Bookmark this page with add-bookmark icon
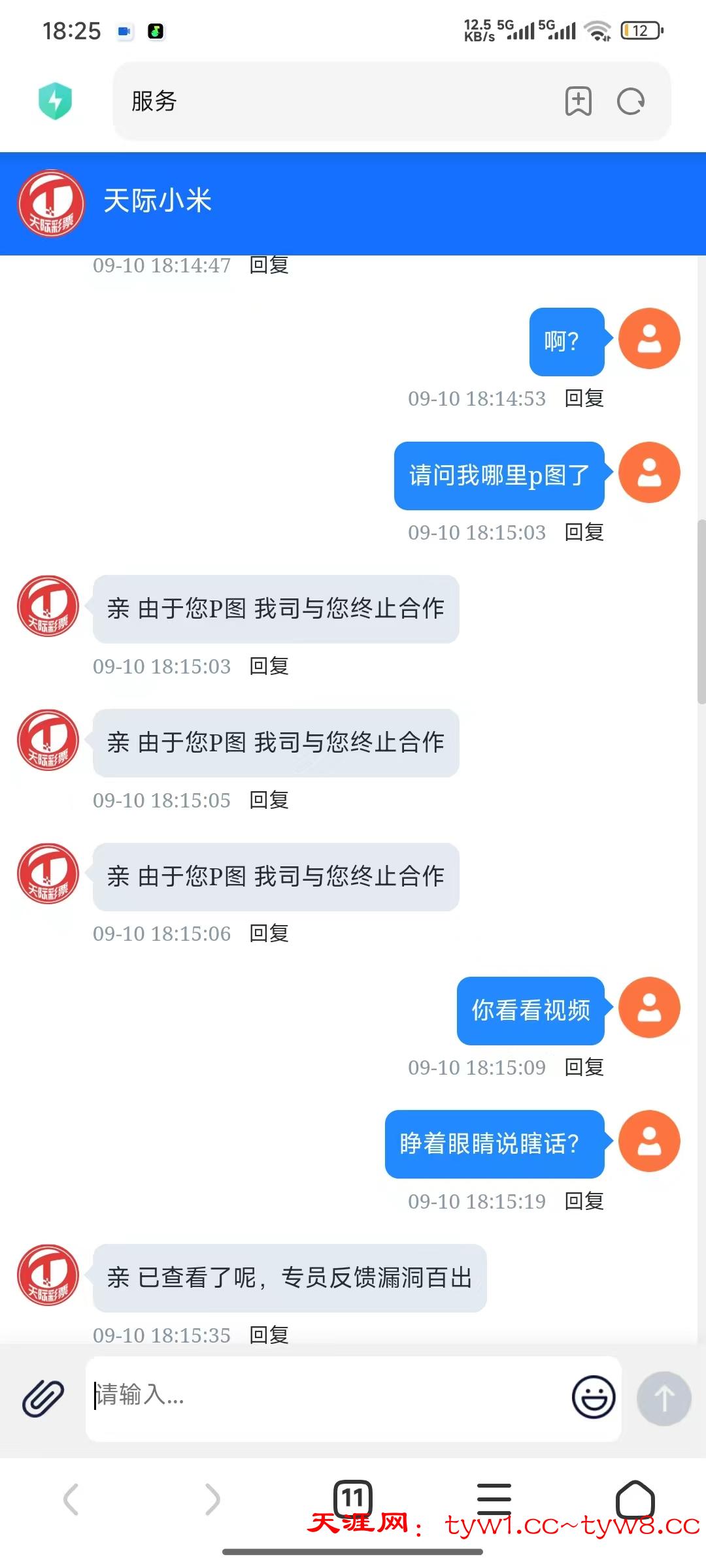 pyautogui.click(x=578, y=101)
